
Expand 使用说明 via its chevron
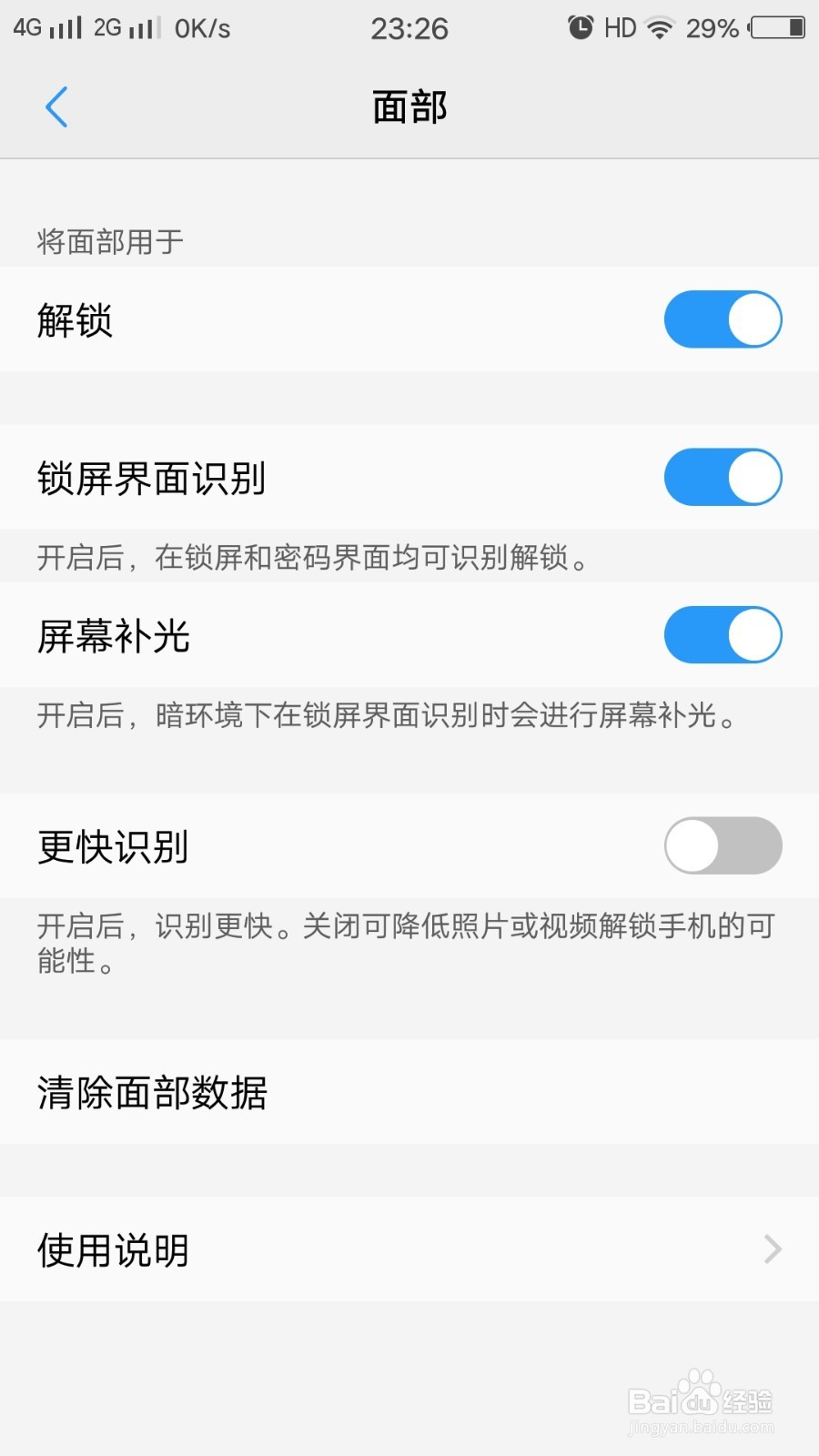point(772,1249)
